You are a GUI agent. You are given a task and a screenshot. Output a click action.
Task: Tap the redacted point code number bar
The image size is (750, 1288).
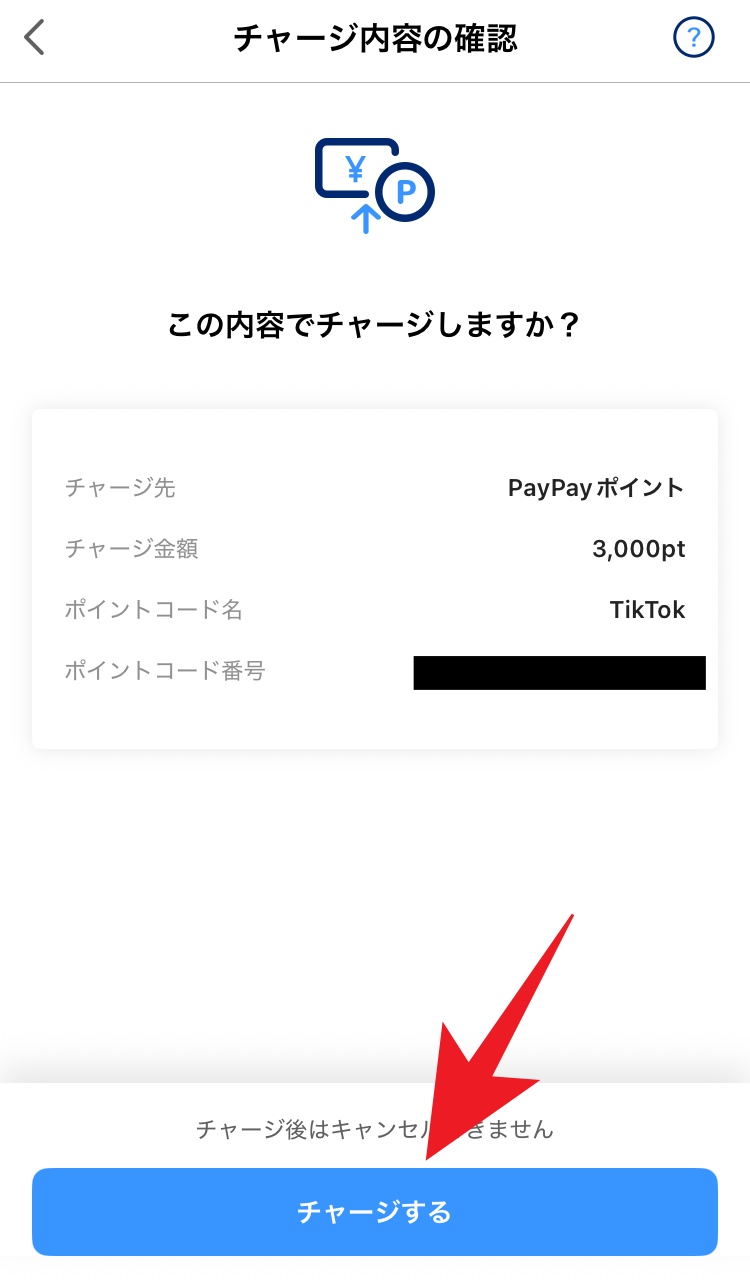coord(559,673)
